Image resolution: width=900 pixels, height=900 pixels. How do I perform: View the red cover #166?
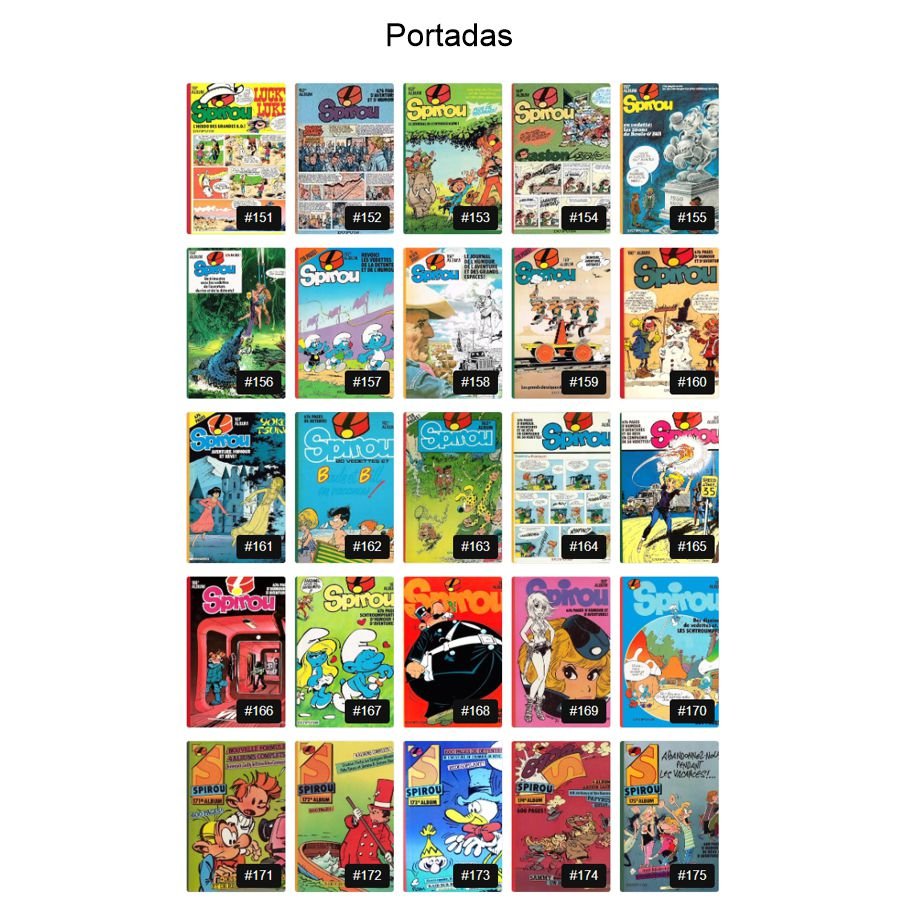coord(236,651)
